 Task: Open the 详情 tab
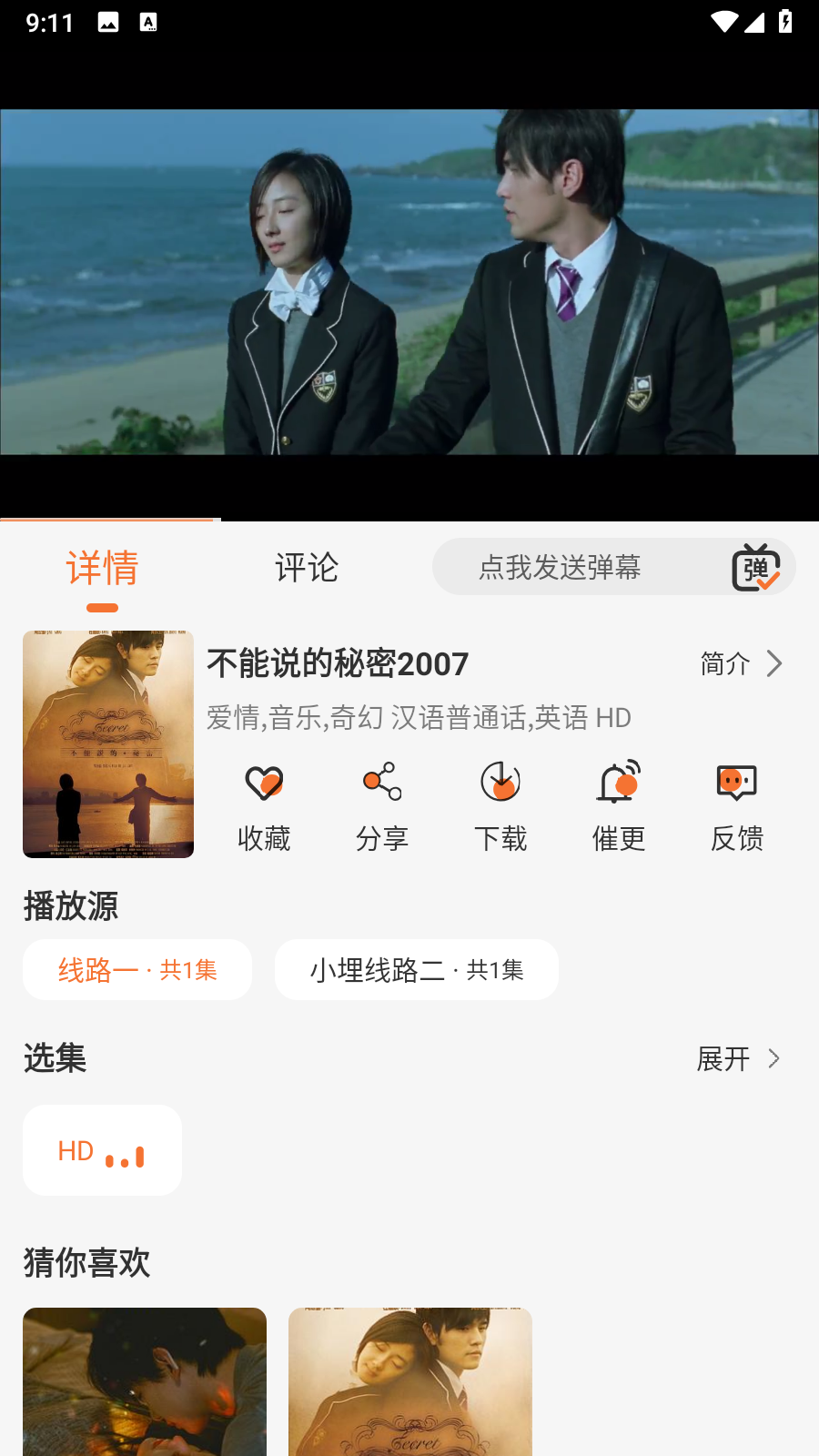pos(102,568)
